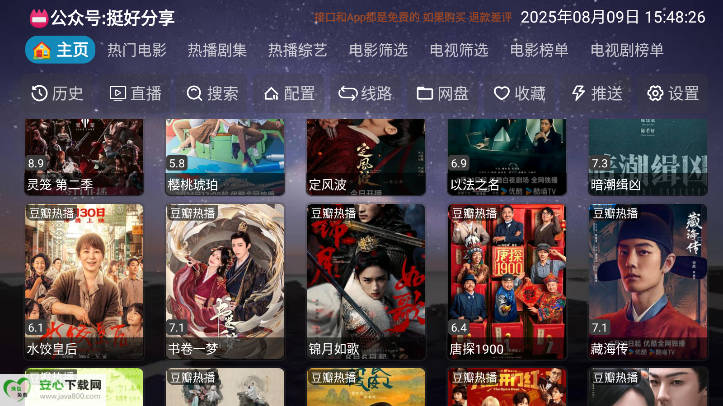Open the 藏海传 drama card

648,280
